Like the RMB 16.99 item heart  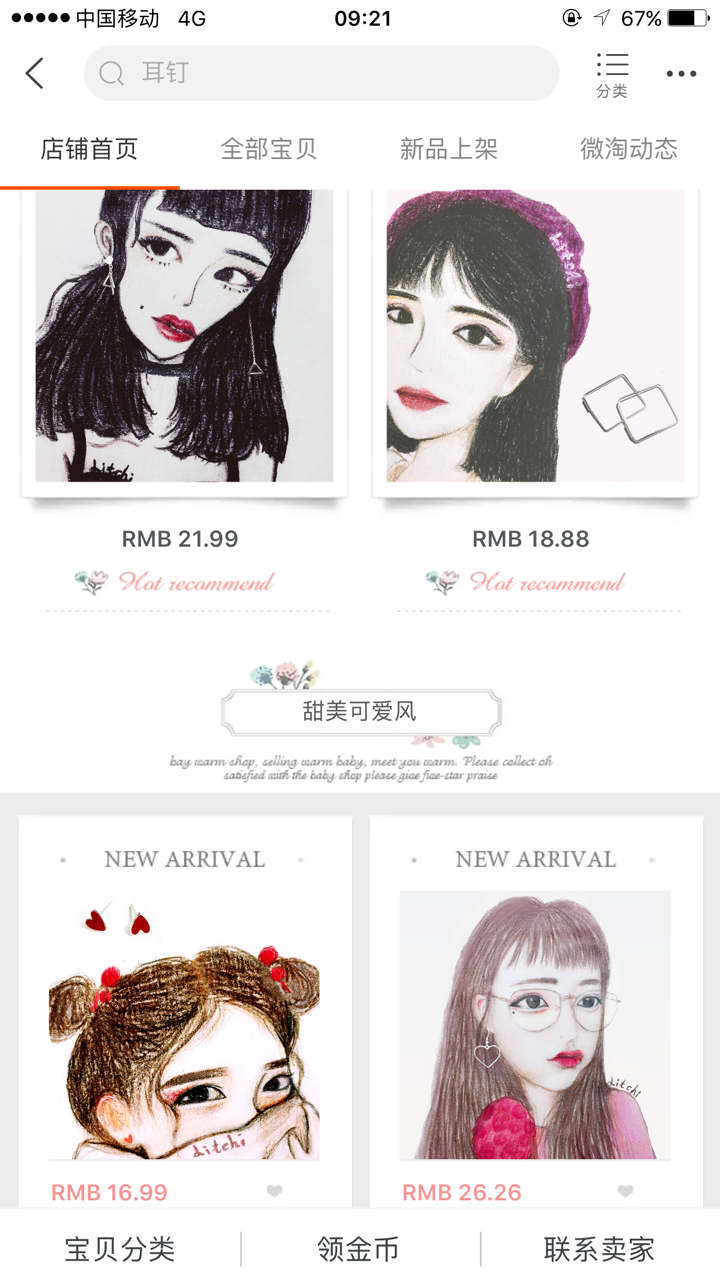(x=274, y=1191)
